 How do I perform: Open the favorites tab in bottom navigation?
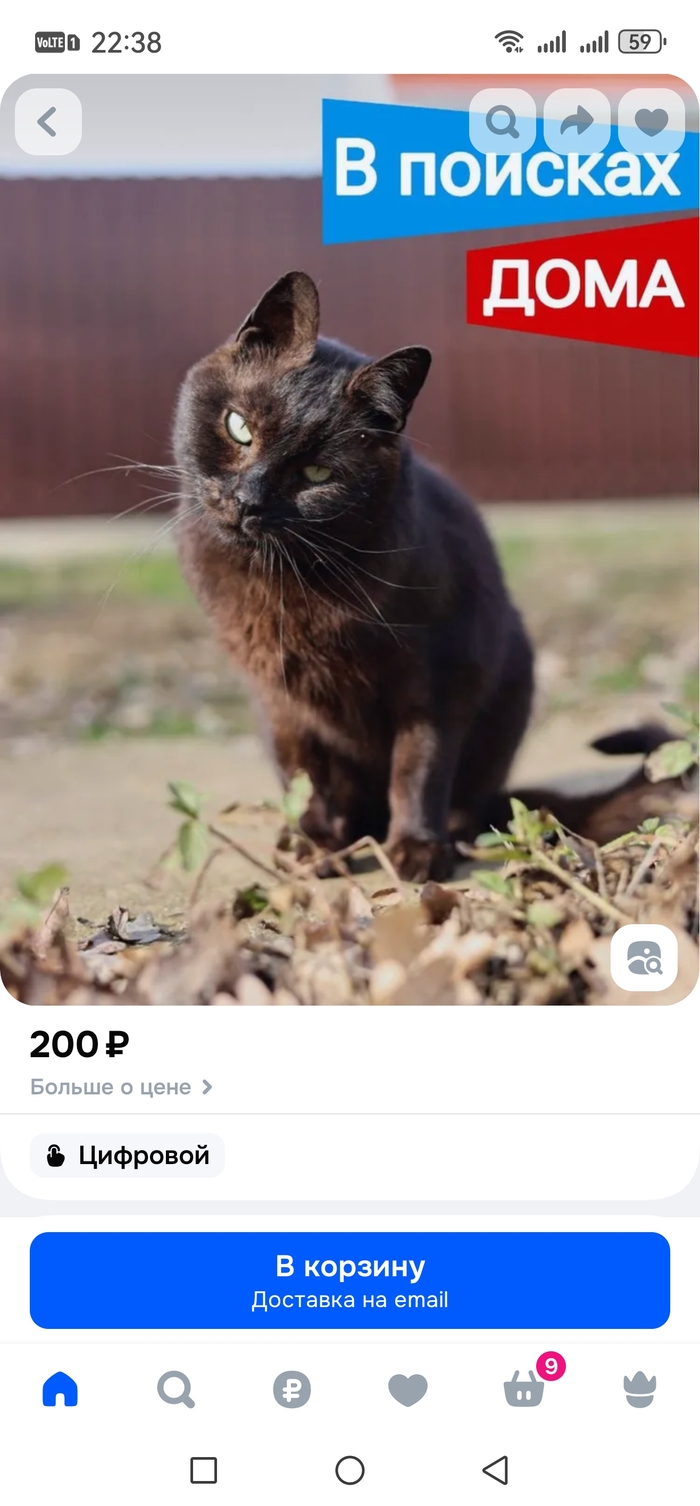tap(408, 1390)
